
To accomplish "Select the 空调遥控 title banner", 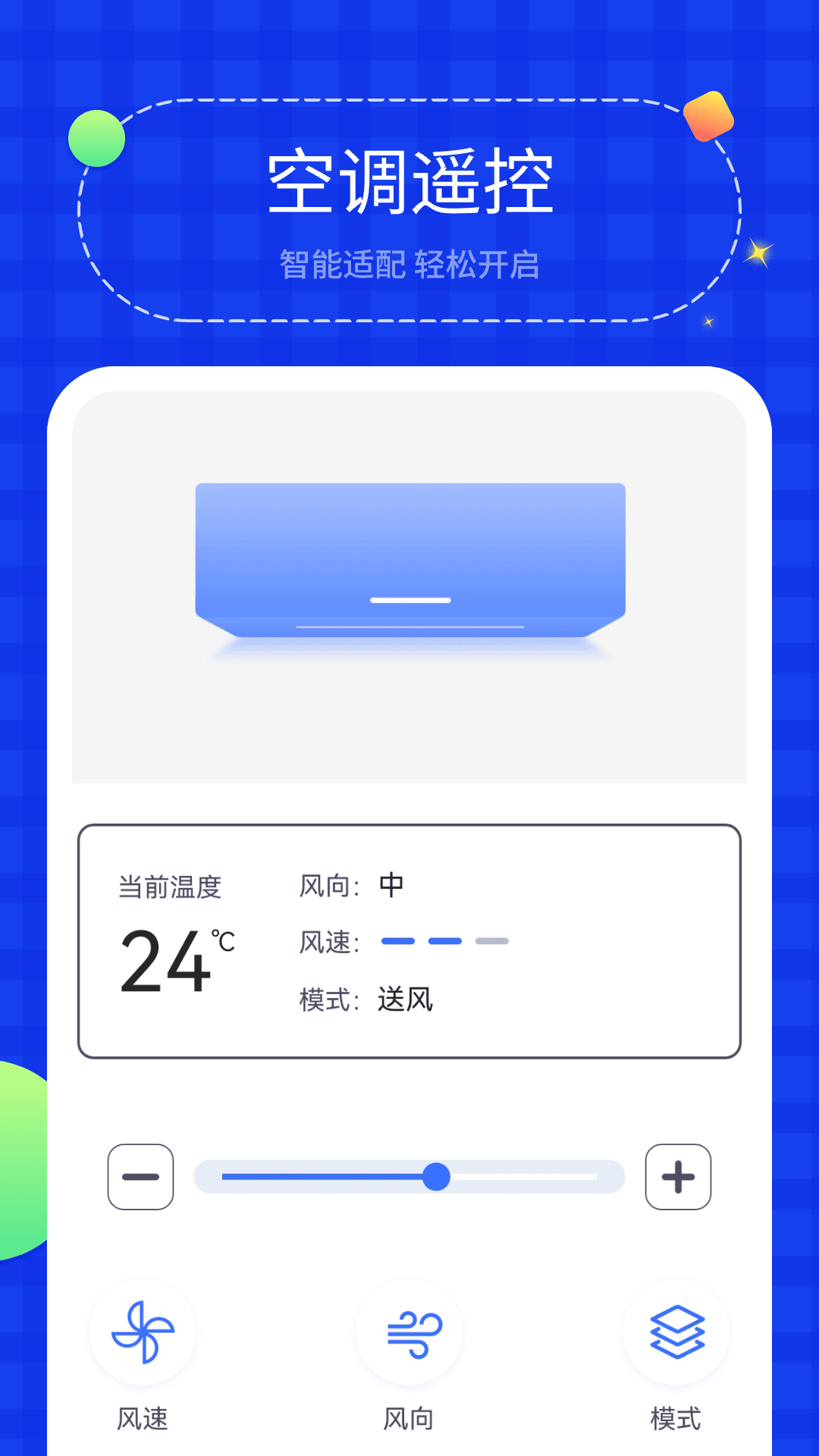I will point(409,182).
